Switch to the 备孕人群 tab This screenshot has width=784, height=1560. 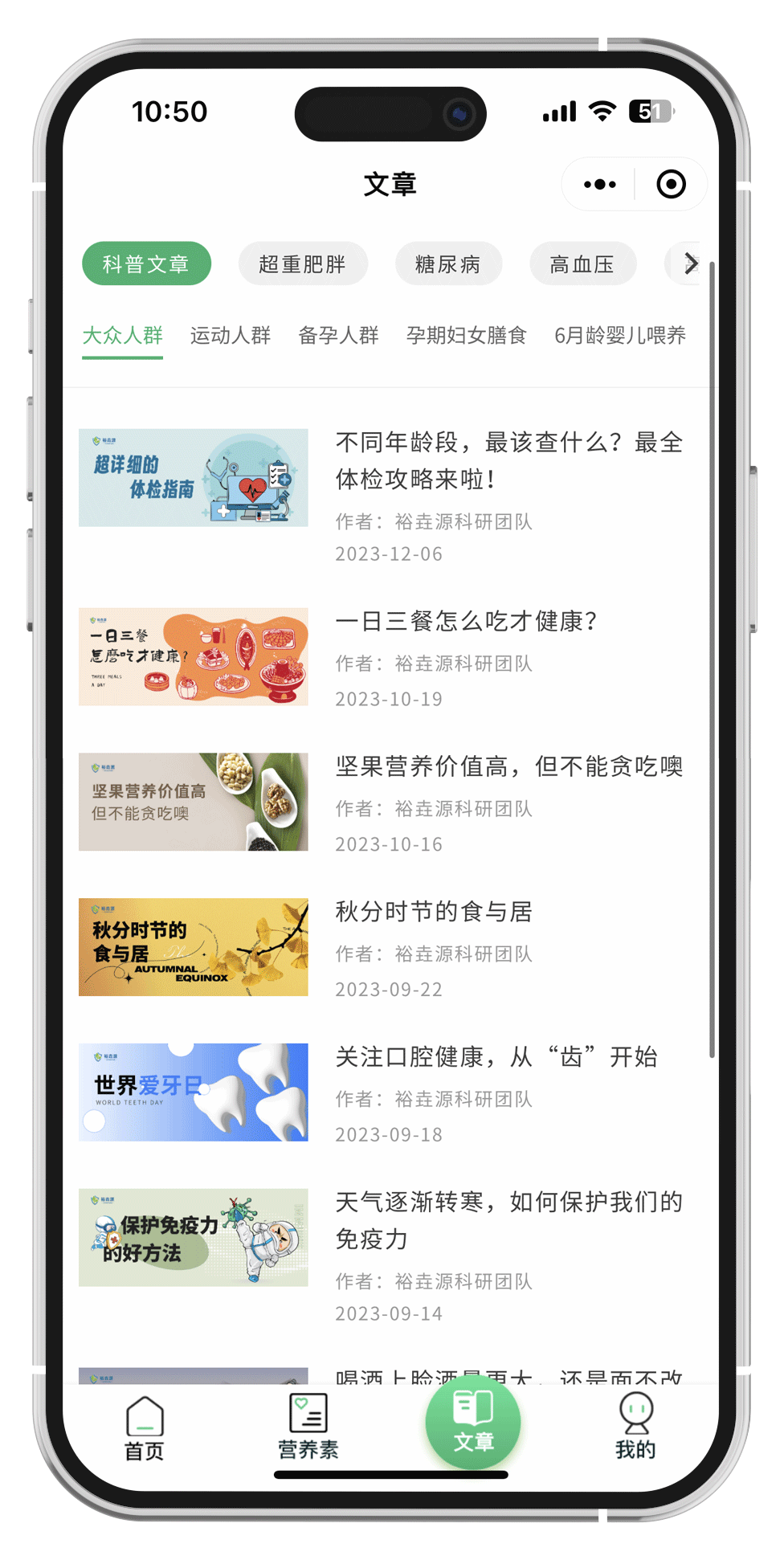(338, 335)
